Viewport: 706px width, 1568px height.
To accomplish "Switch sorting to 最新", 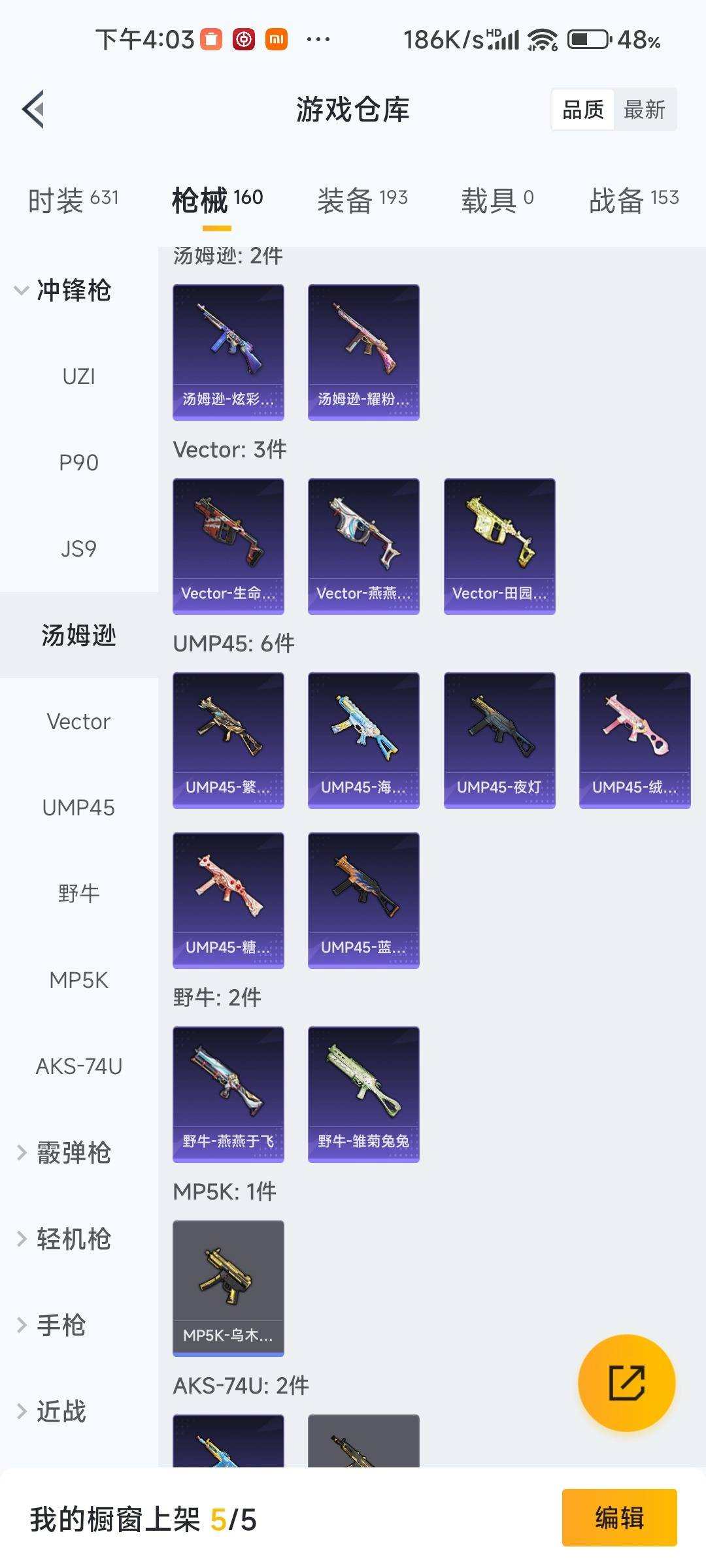I will coord(645,109).
